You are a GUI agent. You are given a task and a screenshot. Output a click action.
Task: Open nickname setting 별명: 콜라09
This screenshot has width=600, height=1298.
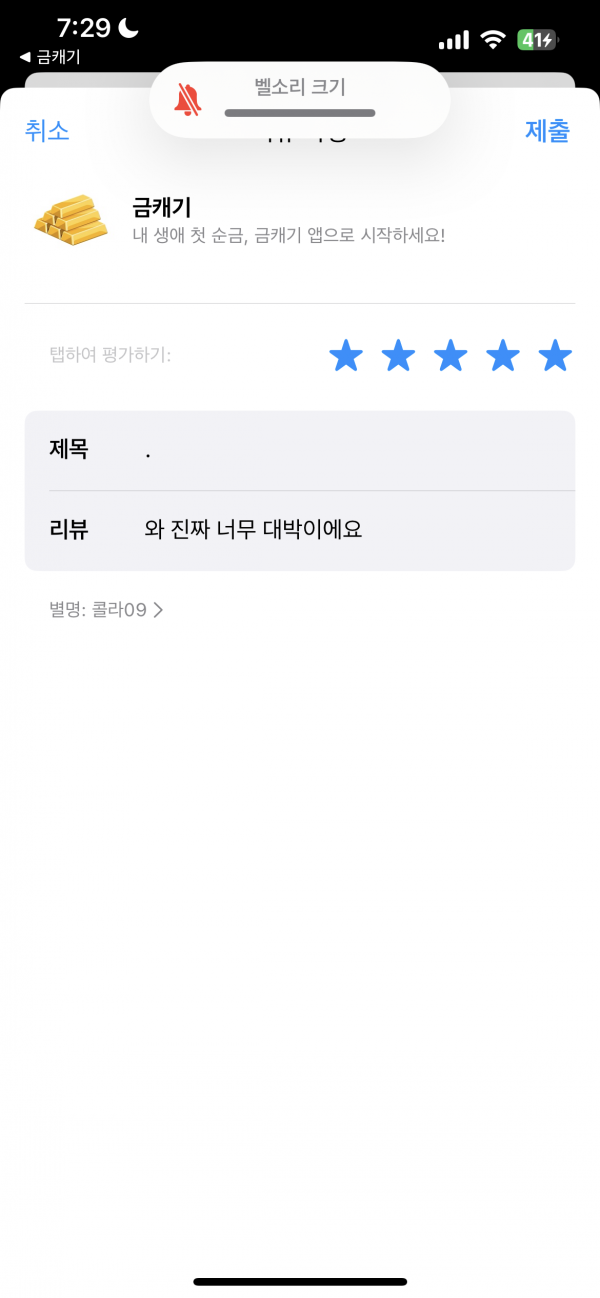tap(106, 609)
